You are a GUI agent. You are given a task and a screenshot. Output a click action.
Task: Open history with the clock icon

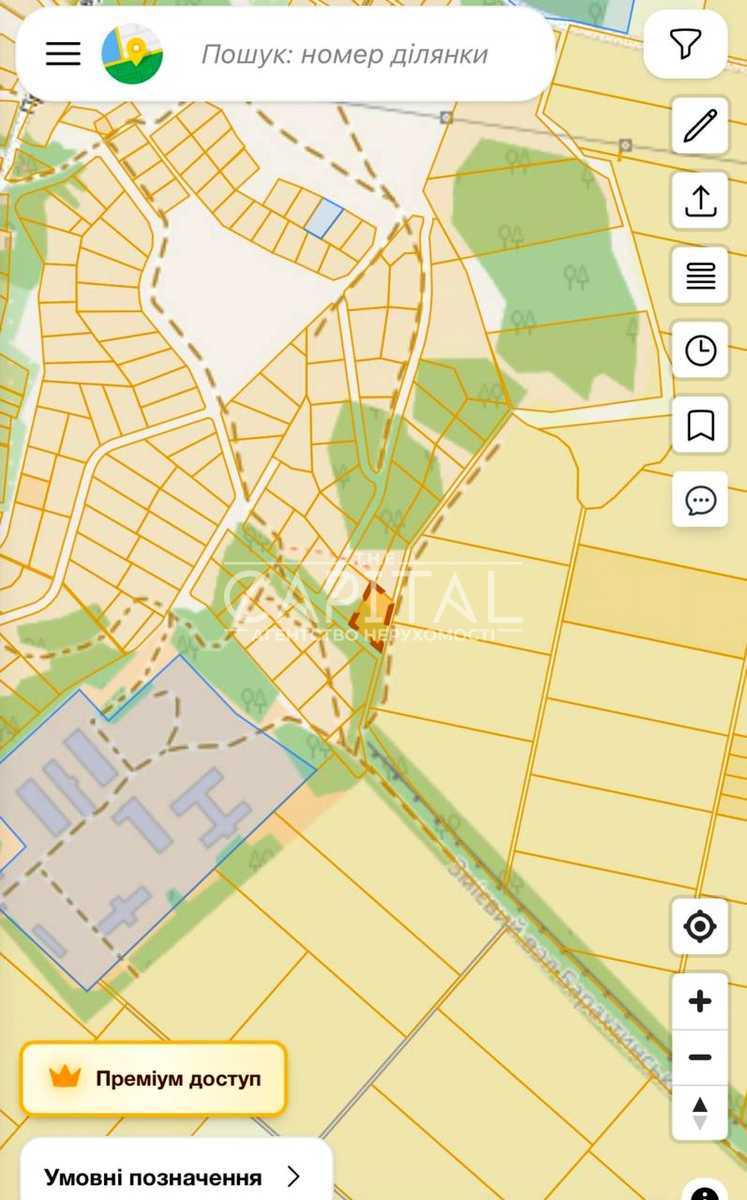700,350
